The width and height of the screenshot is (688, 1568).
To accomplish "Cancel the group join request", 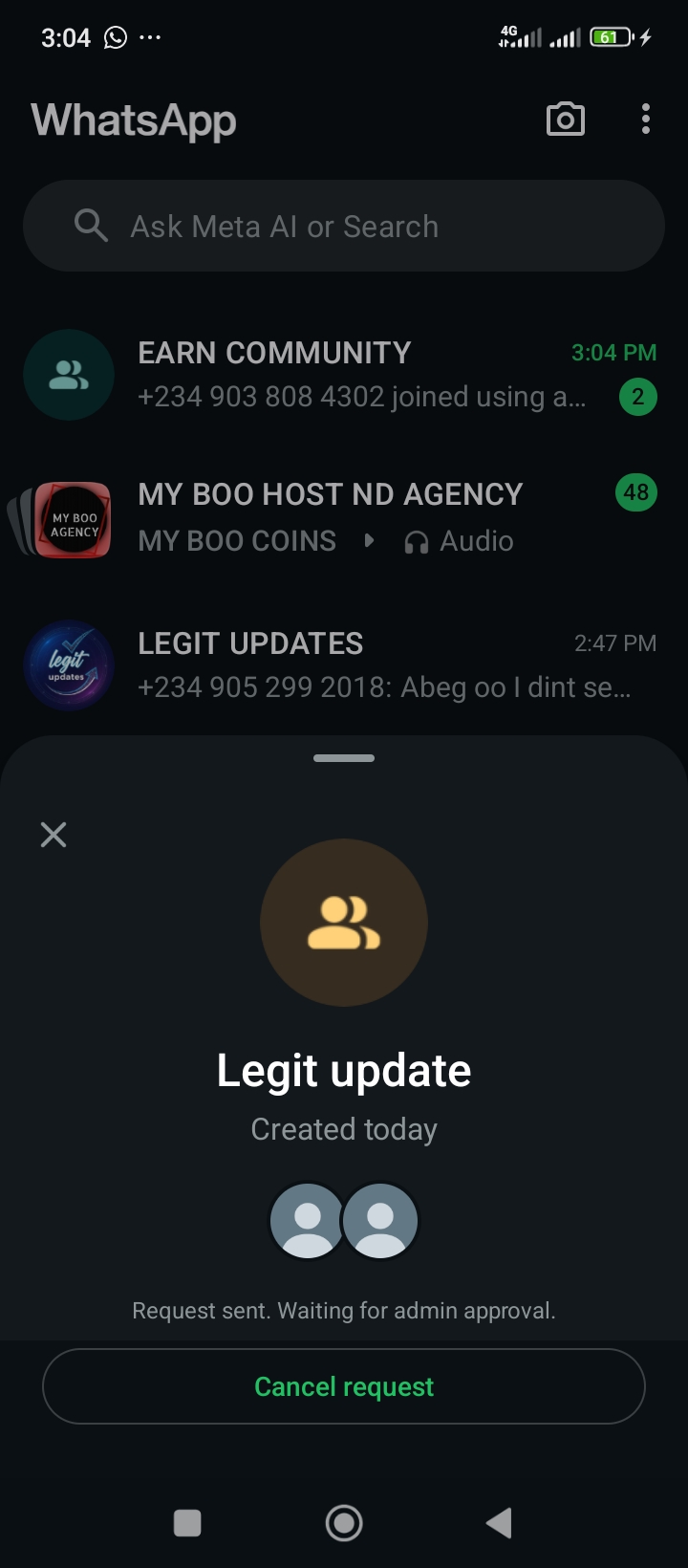I will 344,1386.
